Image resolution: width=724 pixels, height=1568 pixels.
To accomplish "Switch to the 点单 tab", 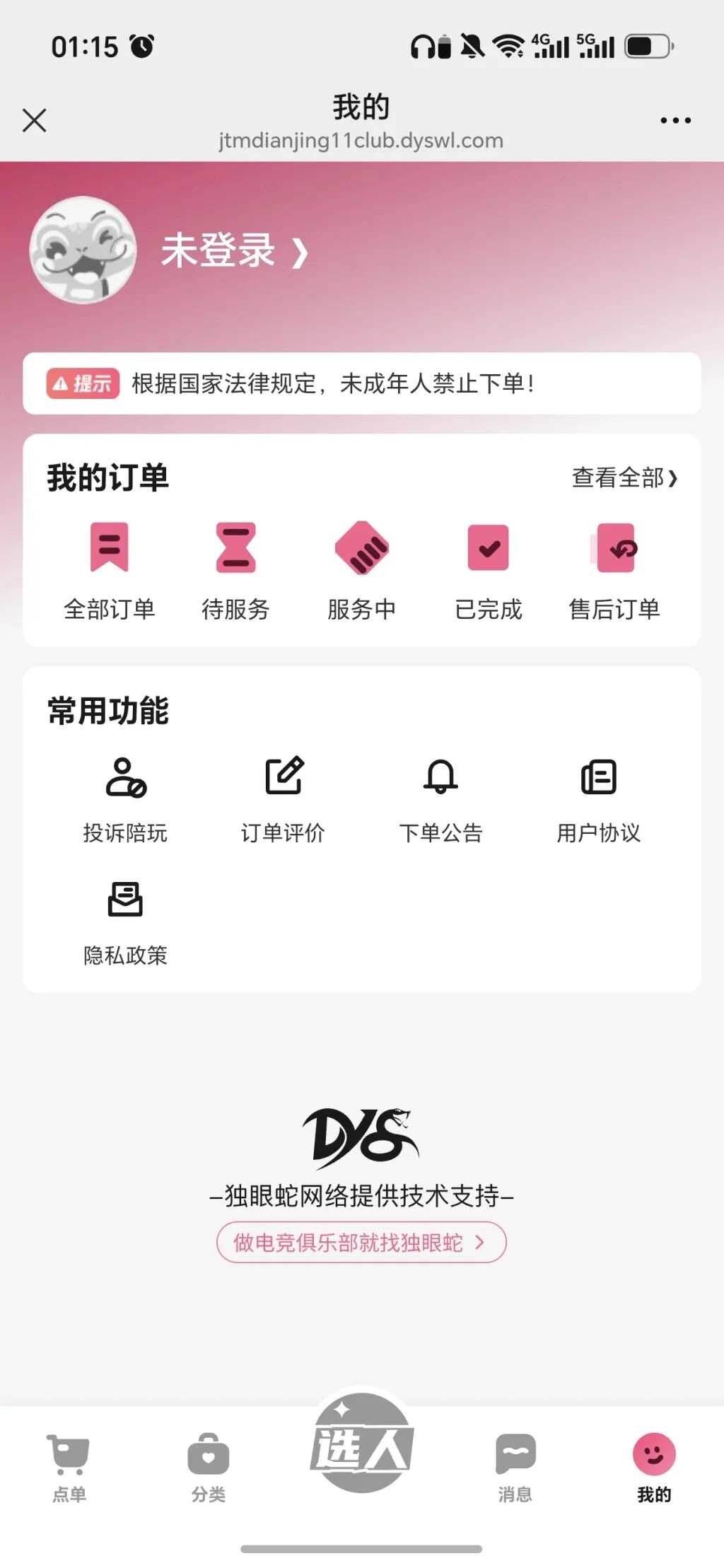I will (69, 1468).
